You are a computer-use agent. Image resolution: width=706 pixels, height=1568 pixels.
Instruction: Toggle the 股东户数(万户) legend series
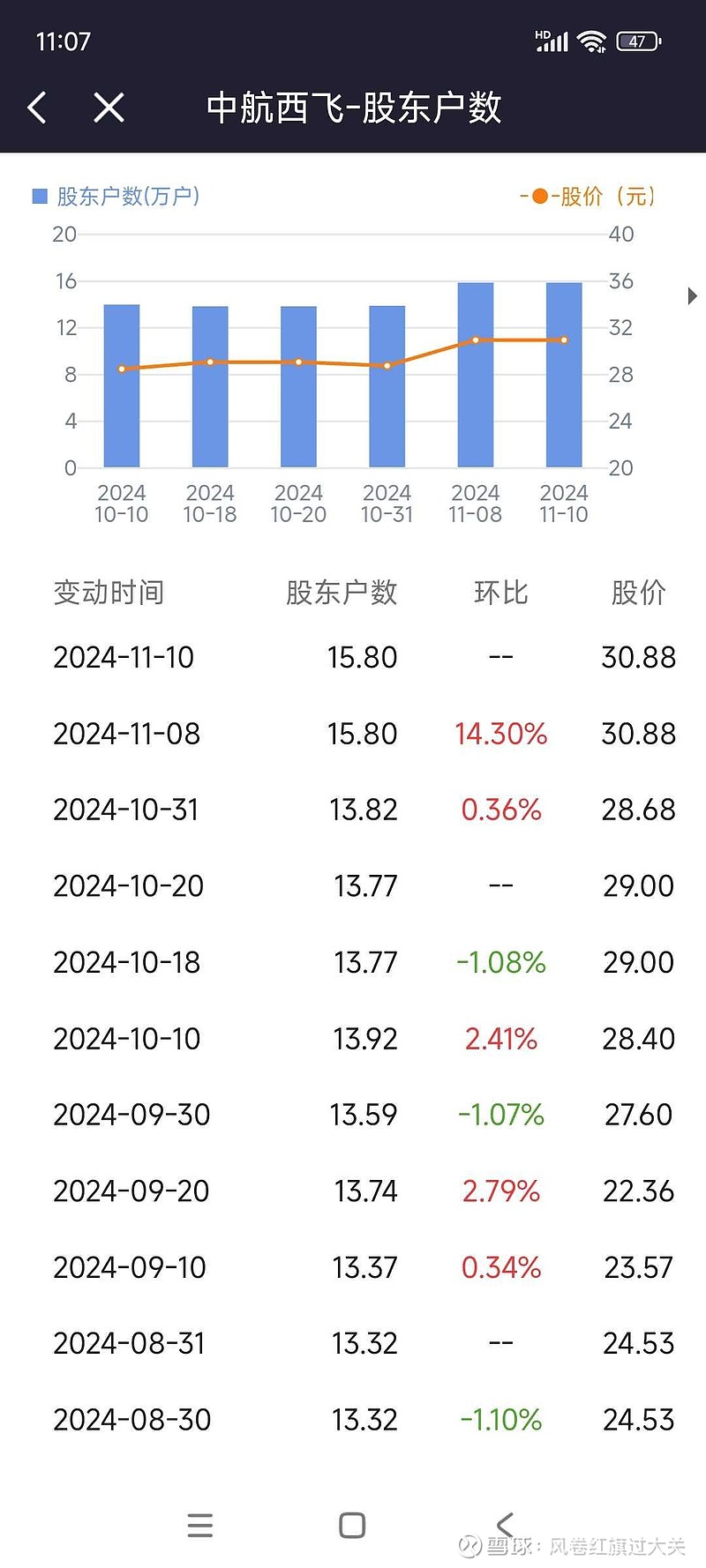[x=116, y=196]
